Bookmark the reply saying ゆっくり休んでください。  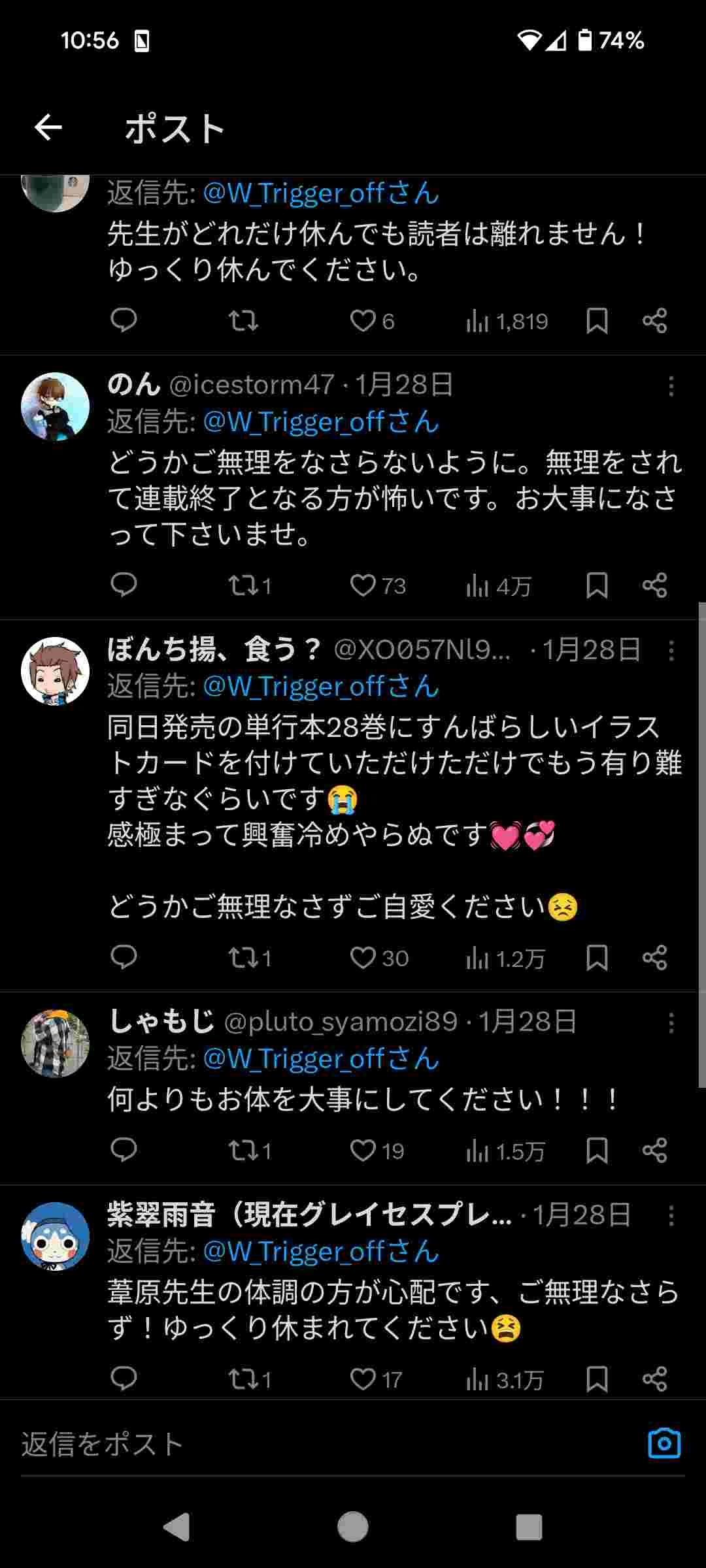[597, 321]
